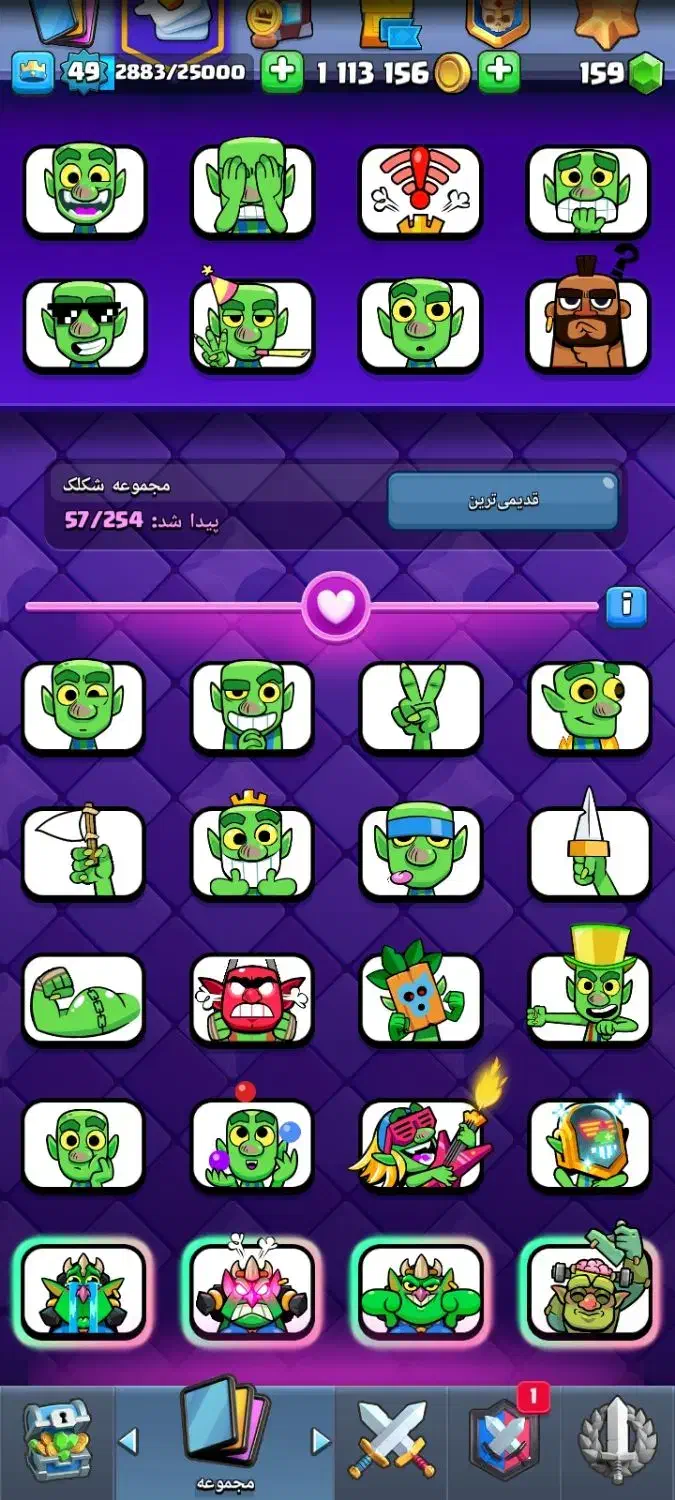The height and width of the screenshot is (1500, 675).
Task: Open the blue info button
Action: click(627, 604)
